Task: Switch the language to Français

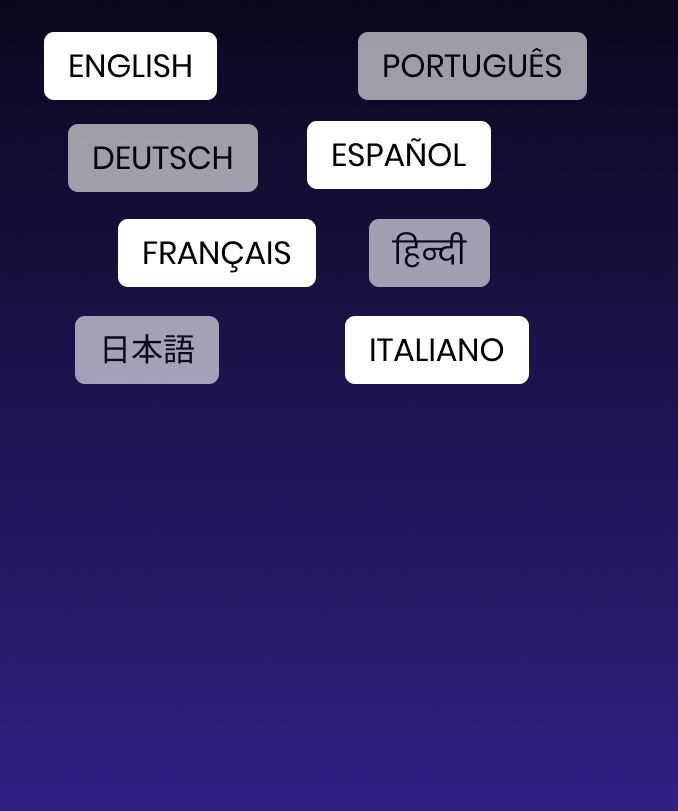Action: coord(216,253)
